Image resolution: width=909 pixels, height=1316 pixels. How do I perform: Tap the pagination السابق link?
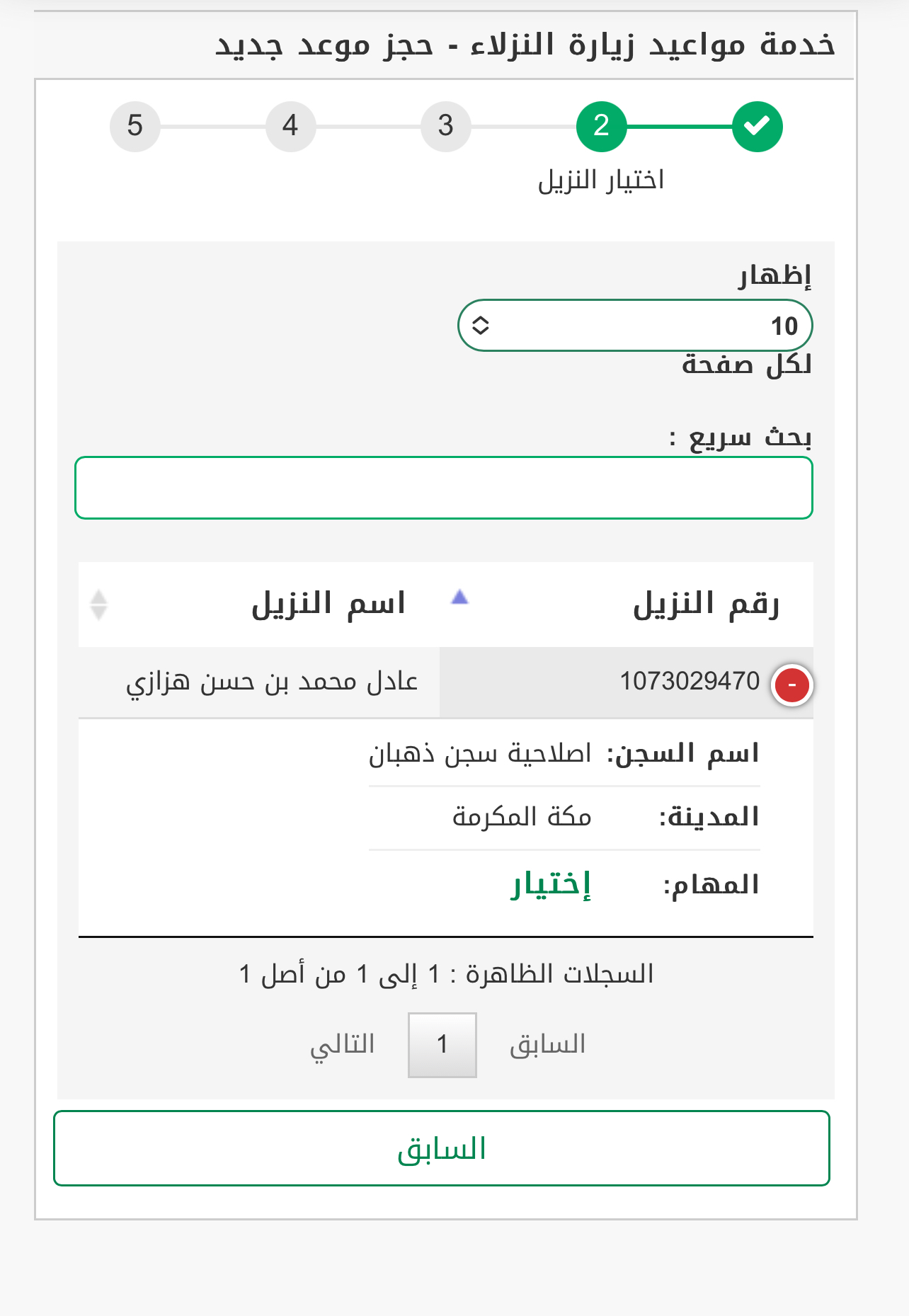tap(547, 1044)
